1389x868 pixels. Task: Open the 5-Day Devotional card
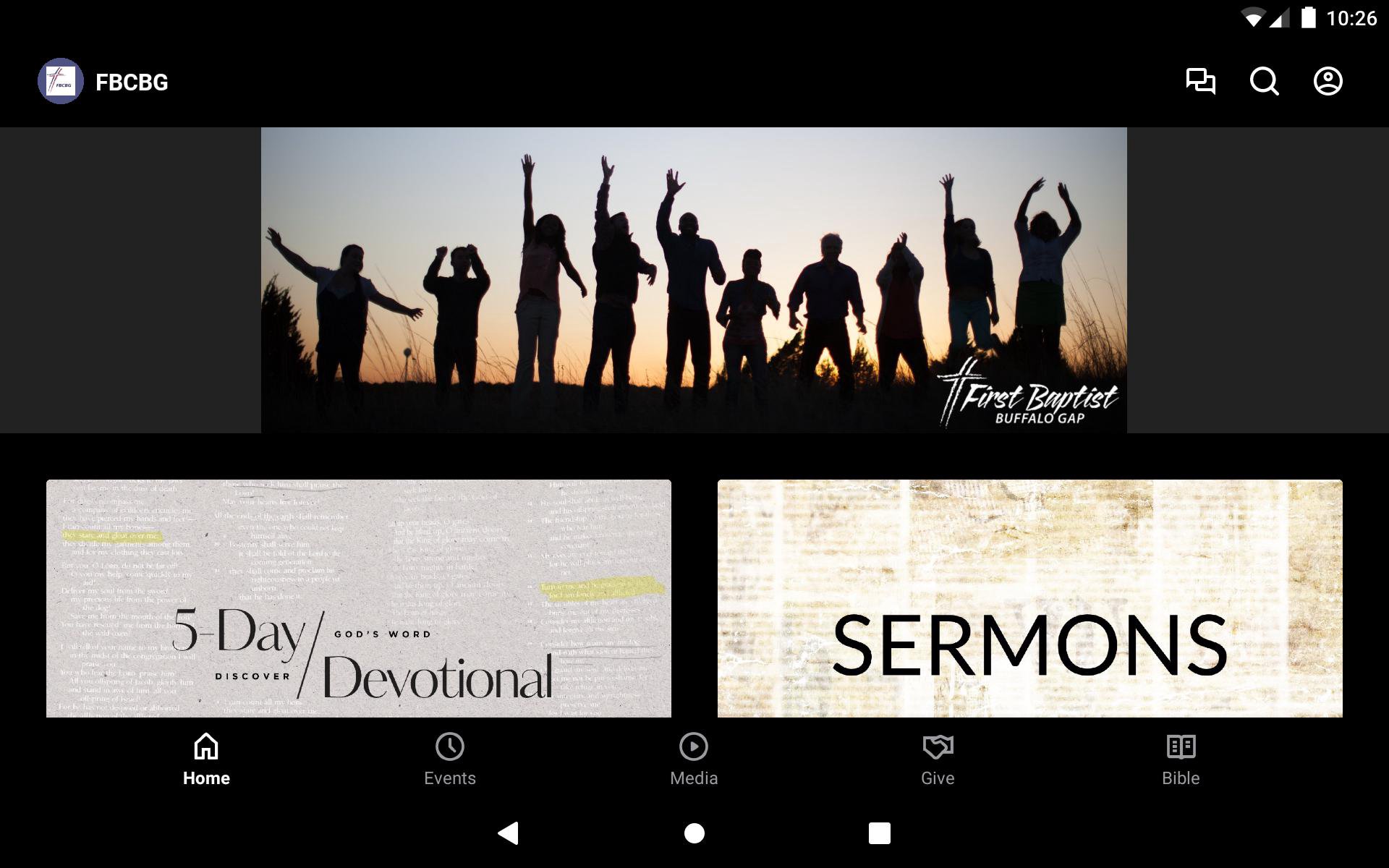pyautogui.click(x=358, y=598)
